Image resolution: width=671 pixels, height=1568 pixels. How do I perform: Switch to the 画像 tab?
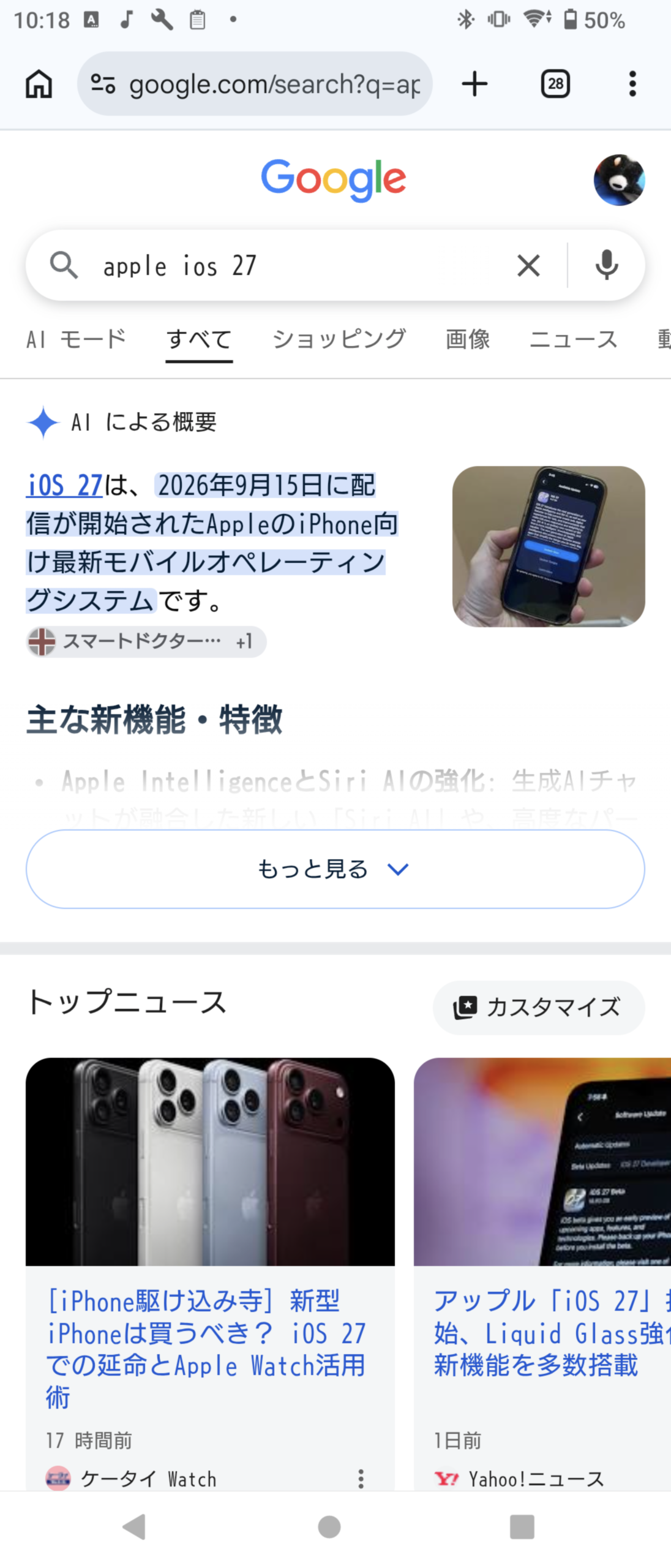click(468, 339)
